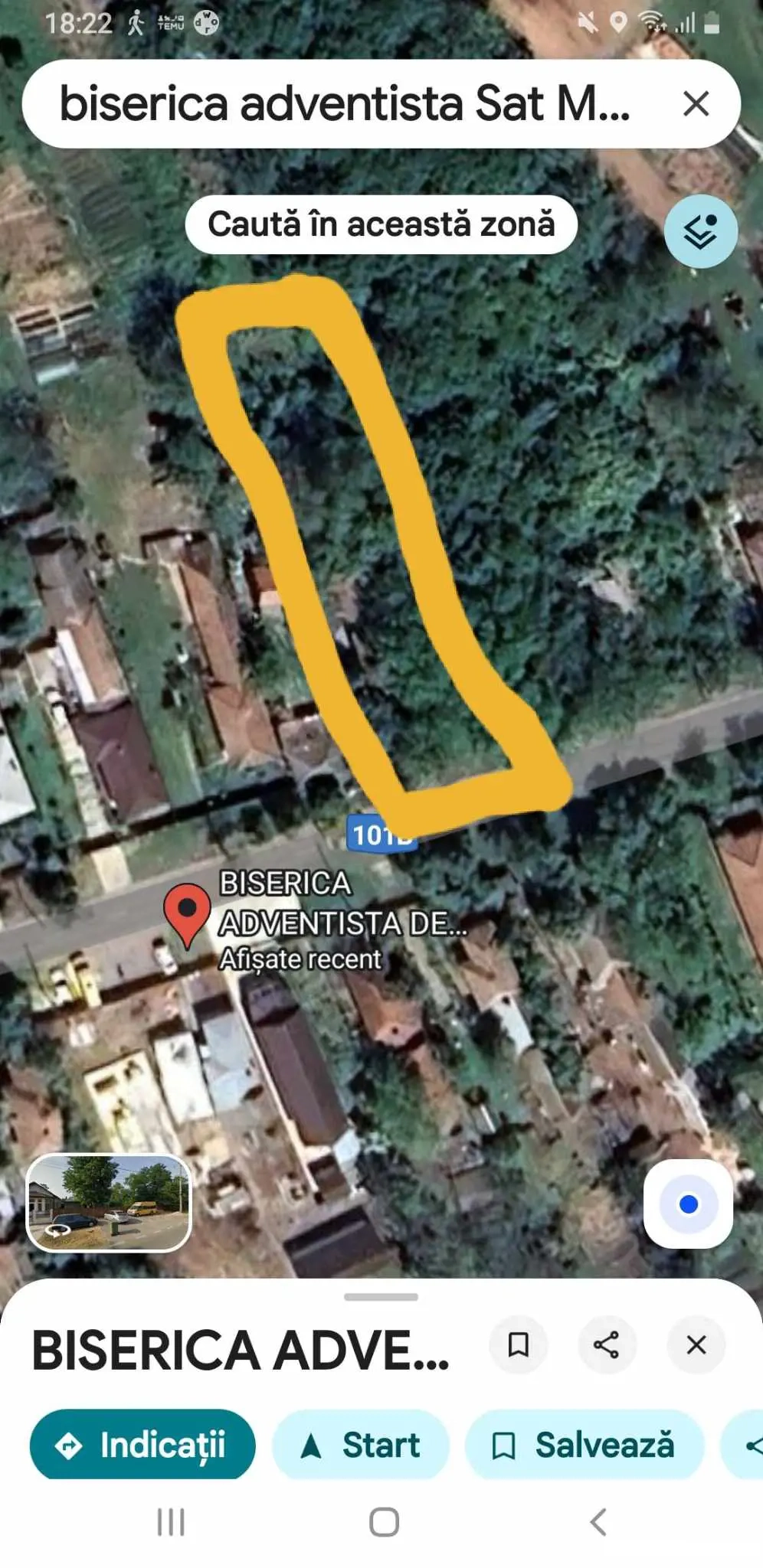Open the Street View thumbnail
763x1568 pixels.
click(x=109, y=1202)
